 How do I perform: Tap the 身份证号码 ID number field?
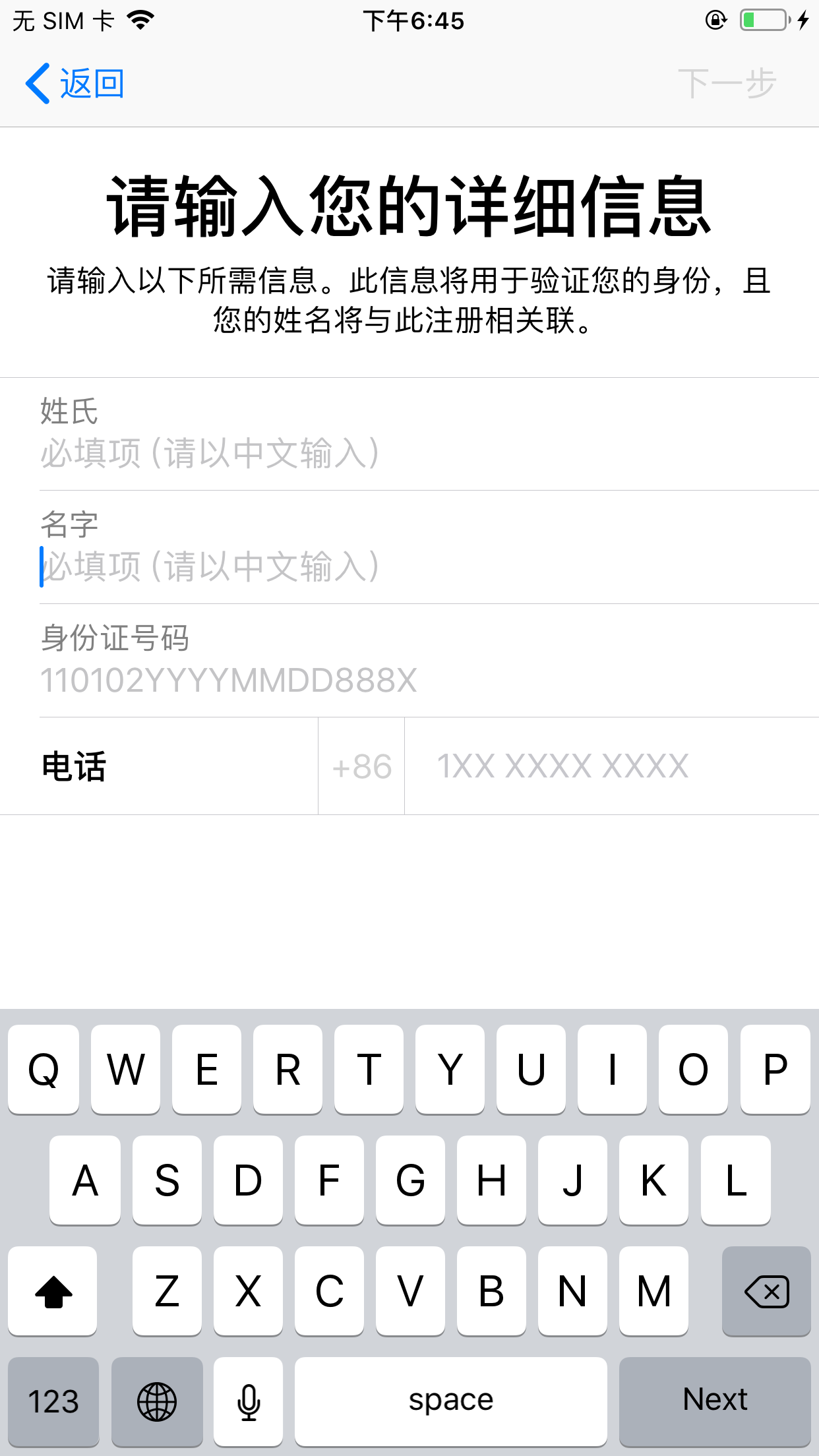tap(264, 659)
